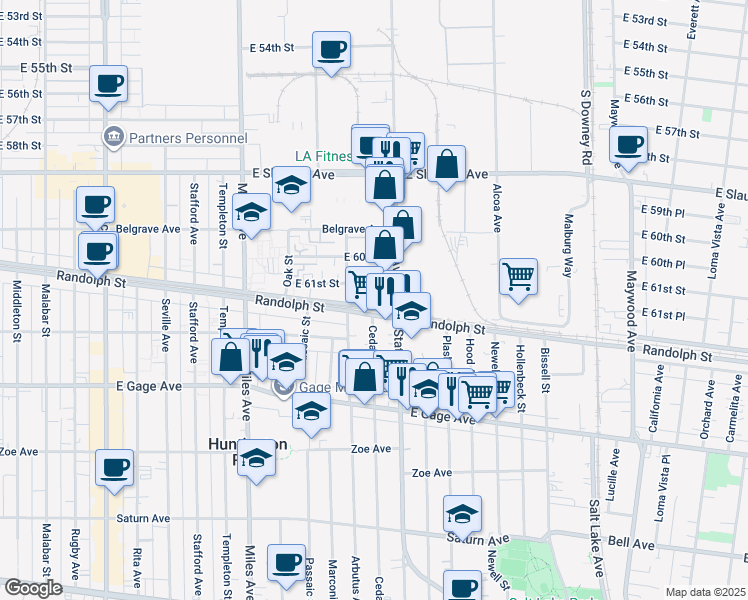Screen dimensions: 748x600
Task: Open the Google logo link
Action: tap(32, 588)
